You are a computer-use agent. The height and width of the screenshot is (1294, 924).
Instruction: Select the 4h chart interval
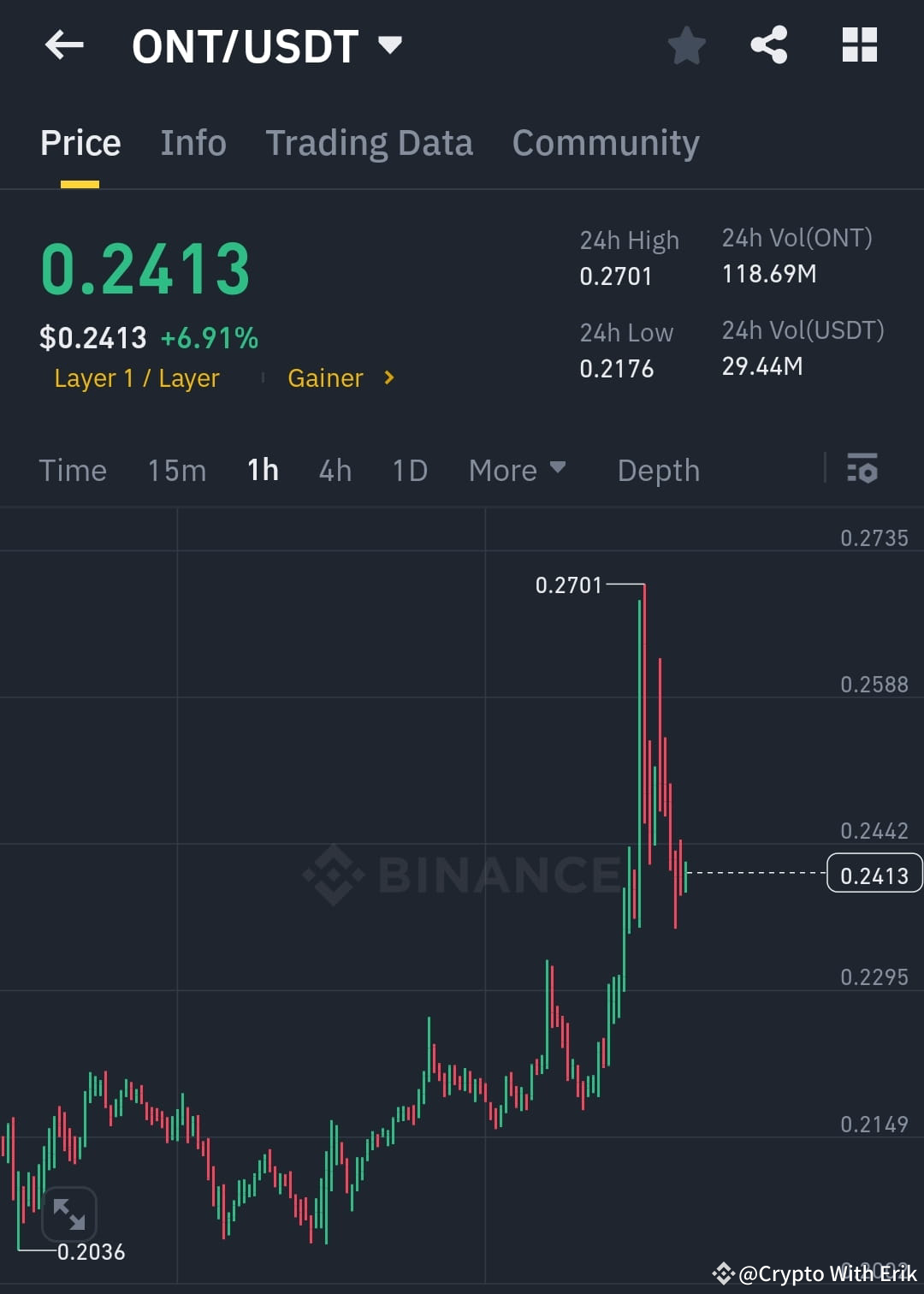pyautogui.click(x=335, y=469)
